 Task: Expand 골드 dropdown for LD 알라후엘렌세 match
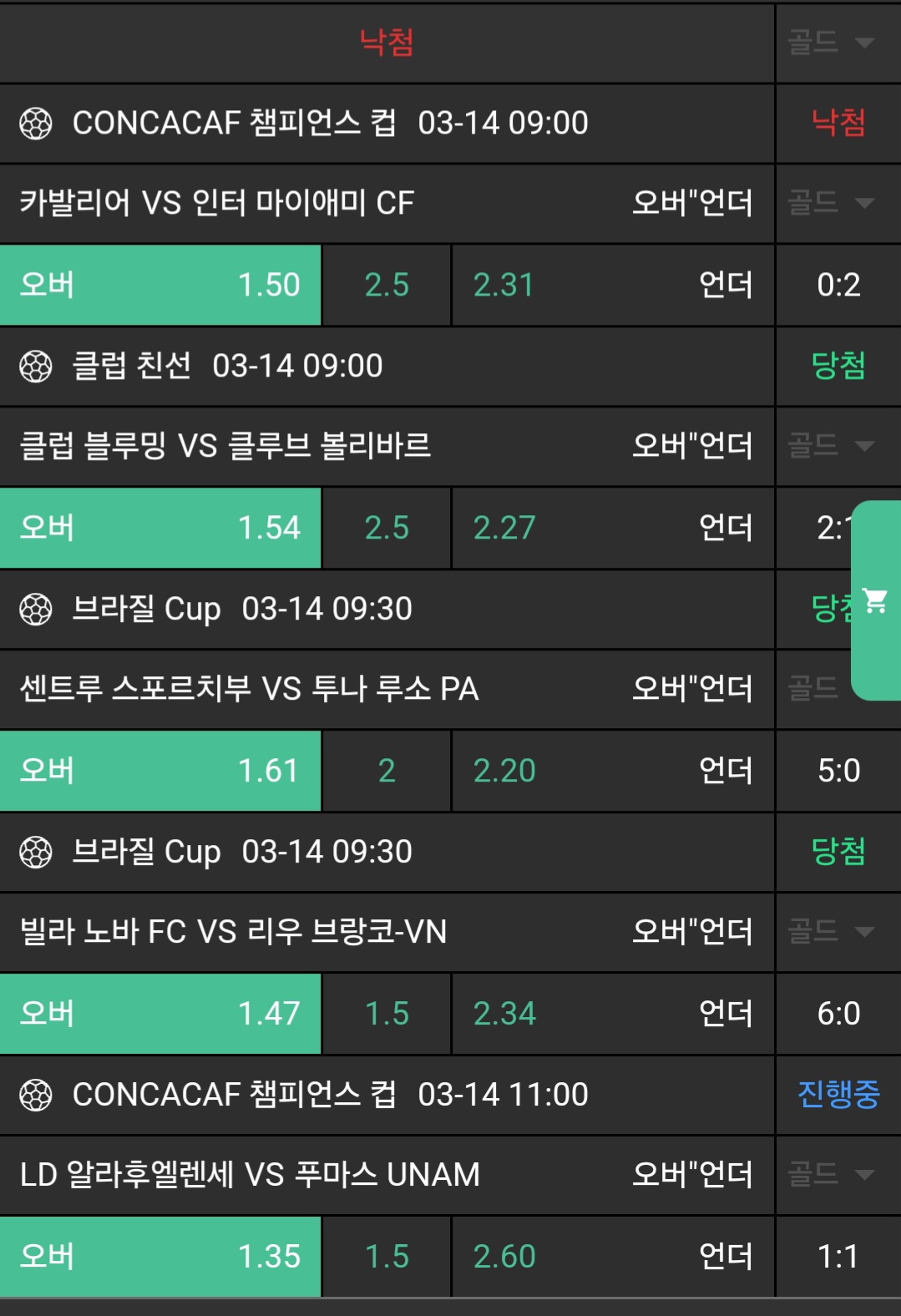click(x=831, y=1174)
